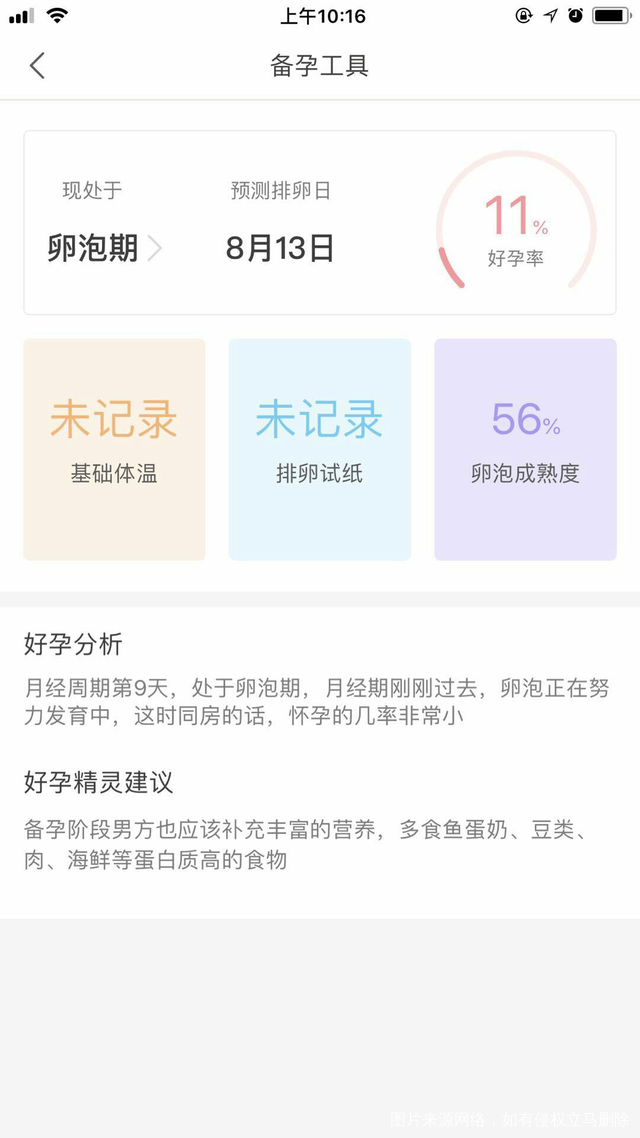This screenshot has width=640, height=1138.
Task: Open the 卵泡成熟度 card
Action: point(525,449)
